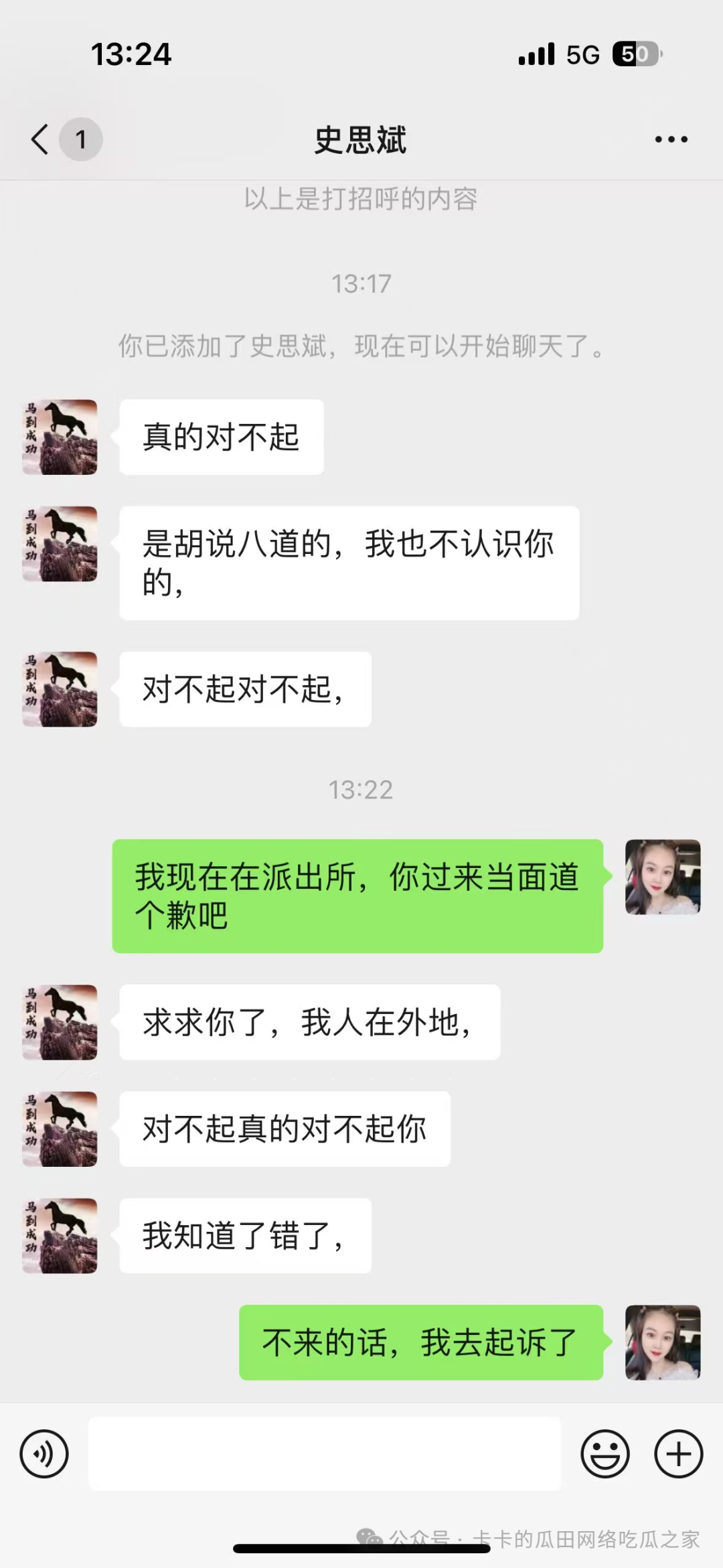Screen dimensions: 723x1568
Task: Switch to voice message input
Action: (44, 1454)
